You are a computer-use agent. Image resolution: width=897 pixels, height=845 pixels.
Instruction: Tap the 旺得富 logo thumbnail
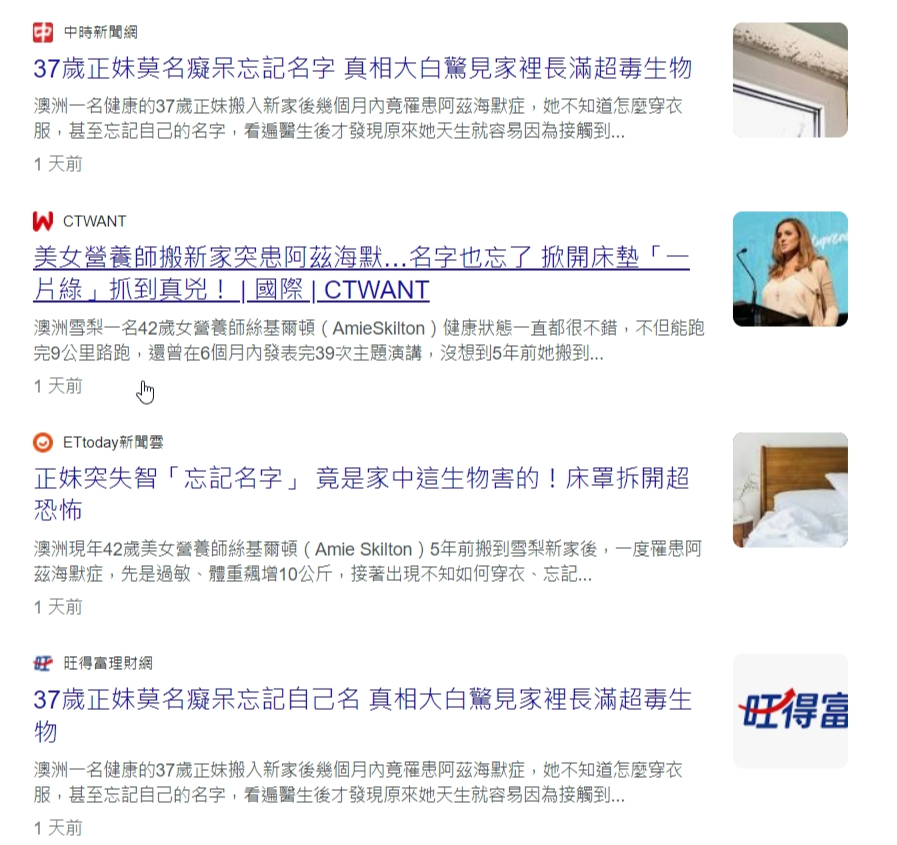(790, 711)
